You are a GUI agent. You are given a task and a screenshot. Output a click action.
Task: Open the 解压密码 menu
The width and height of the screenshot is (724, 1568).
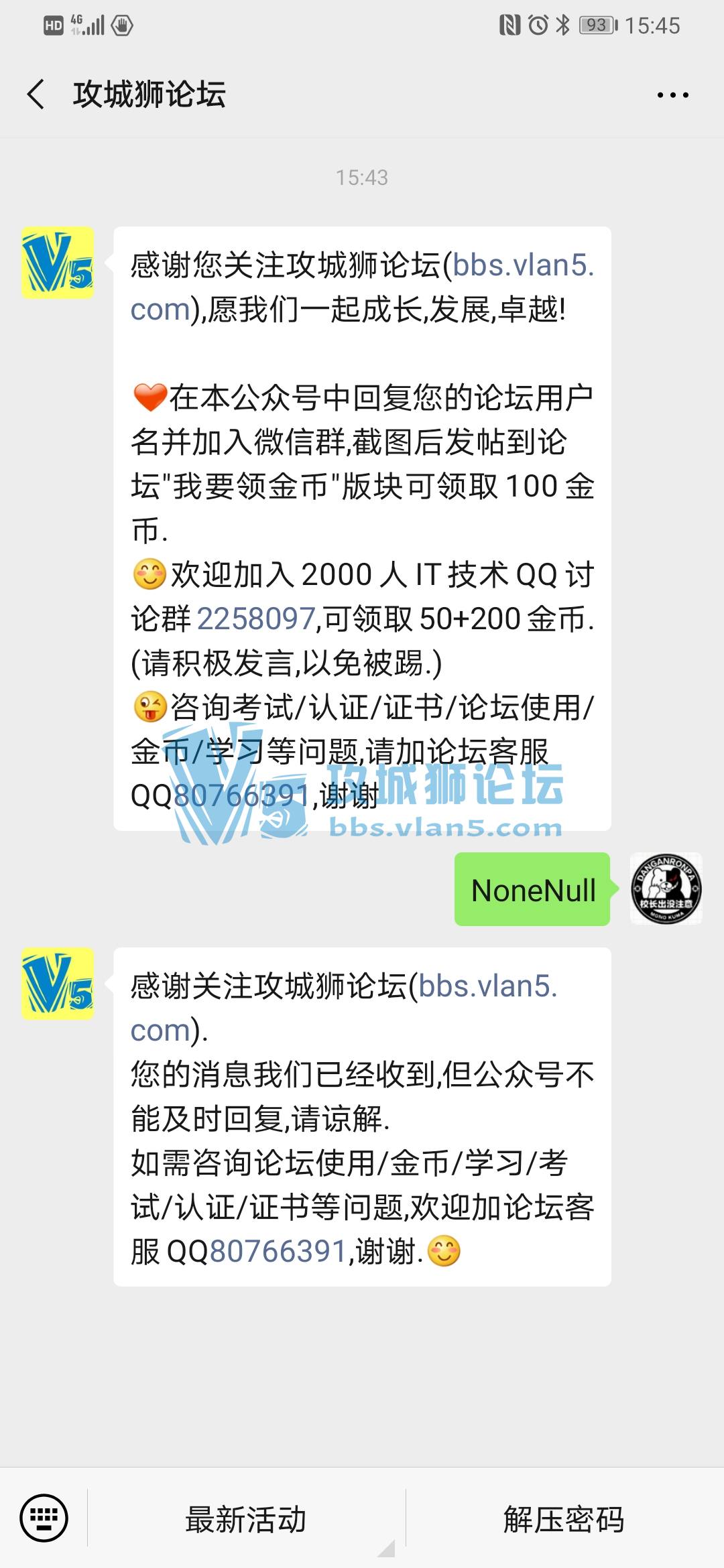564,1518
